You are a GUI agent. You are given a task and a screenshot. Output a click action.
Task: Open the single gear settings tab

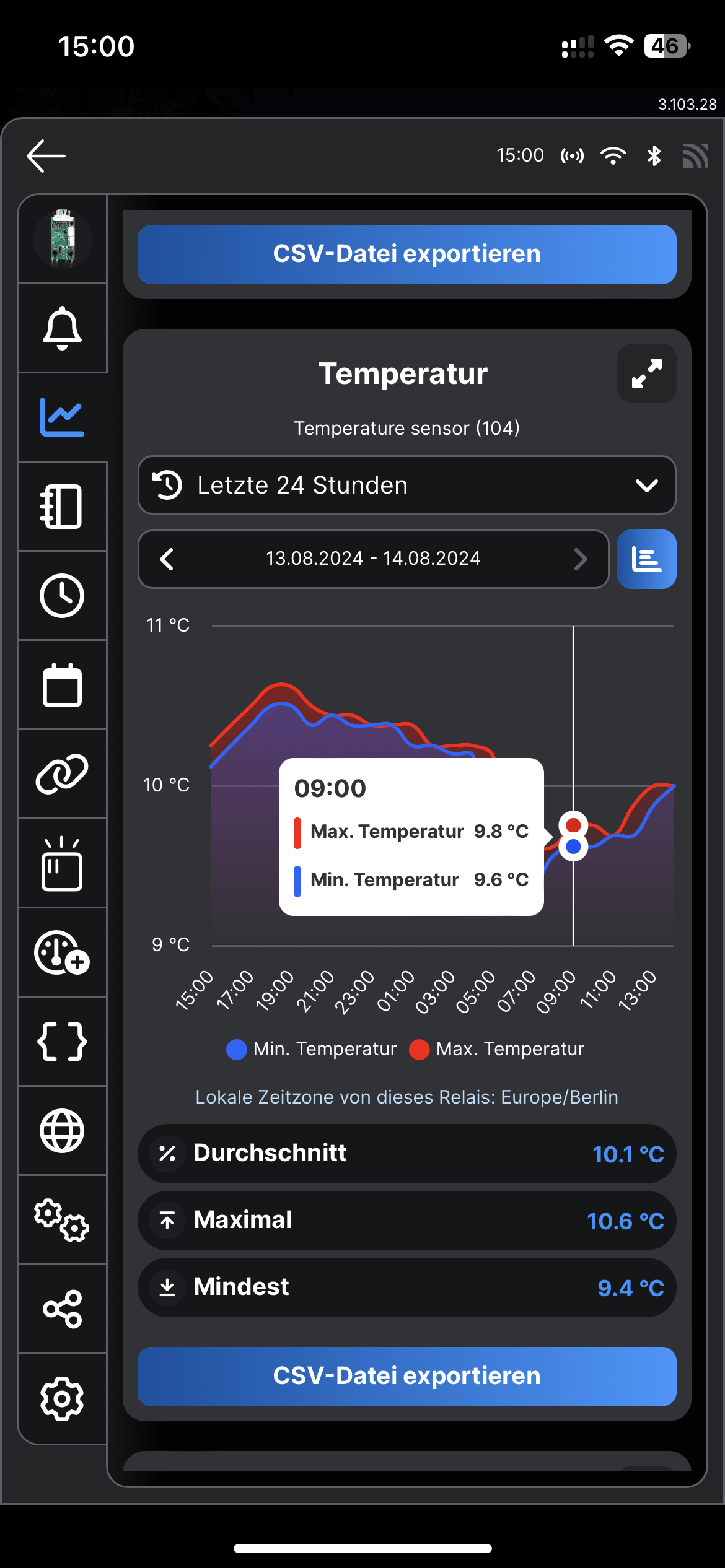pos(62,1399)
